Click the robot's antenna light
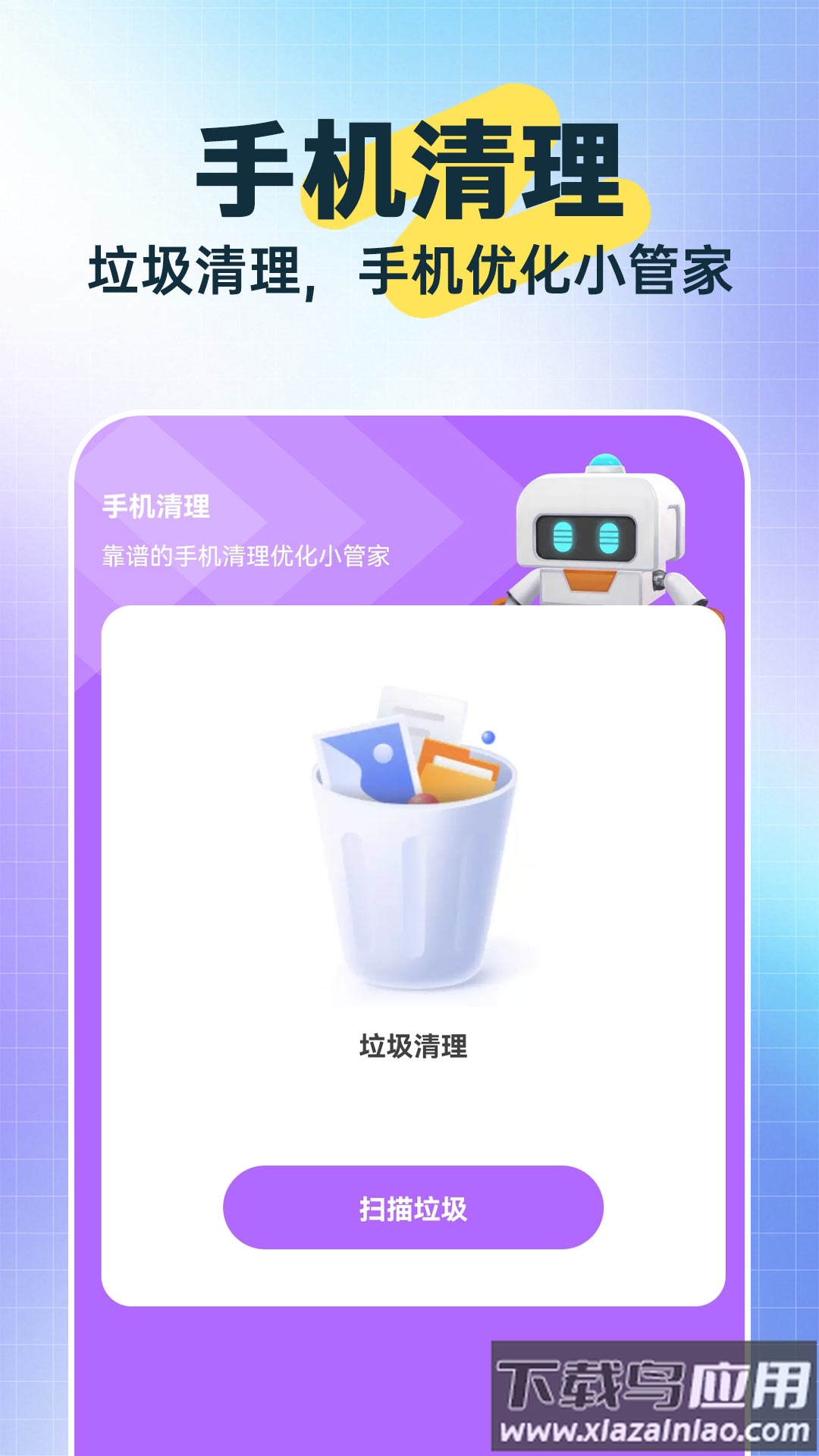The image size is (819, 1456). [x=603, y=461]
